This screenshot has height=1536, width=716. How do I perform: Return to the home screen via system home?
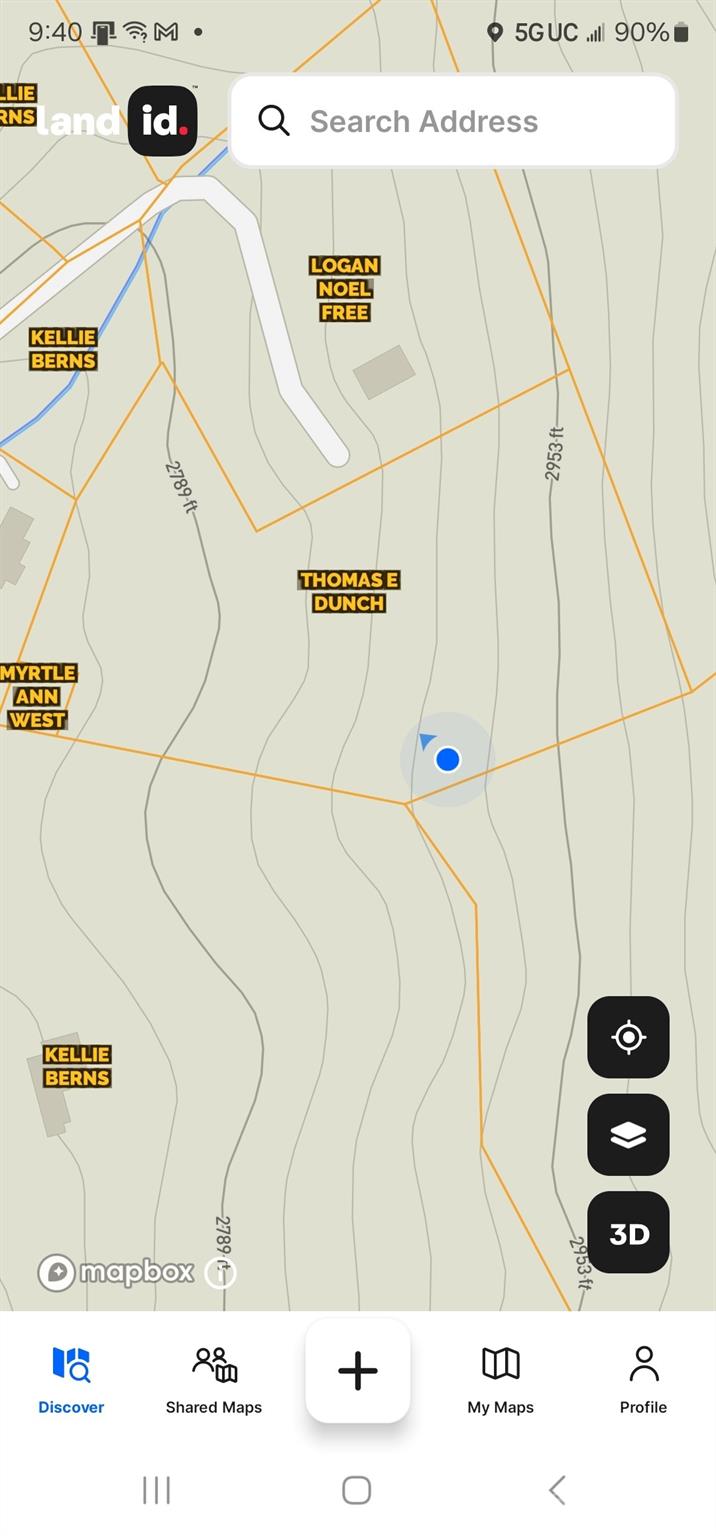coord(357,1490)
